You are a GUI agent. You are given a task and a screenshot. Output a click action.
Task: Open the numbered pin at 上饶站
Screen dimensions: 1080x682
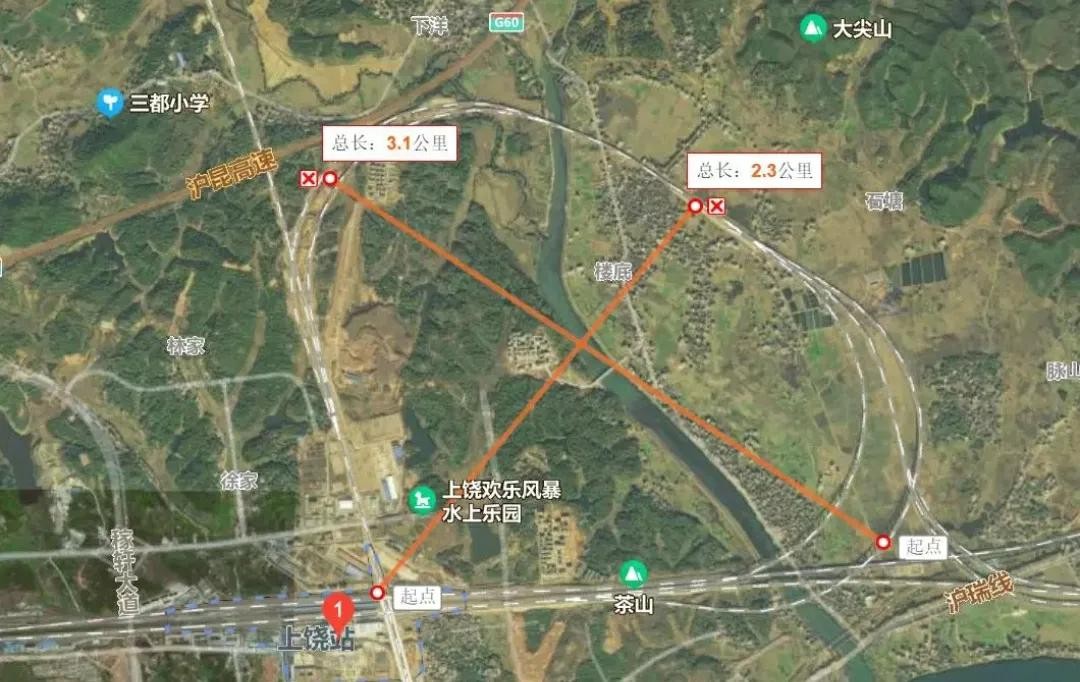pyautogui.click(x=339, y=610)
